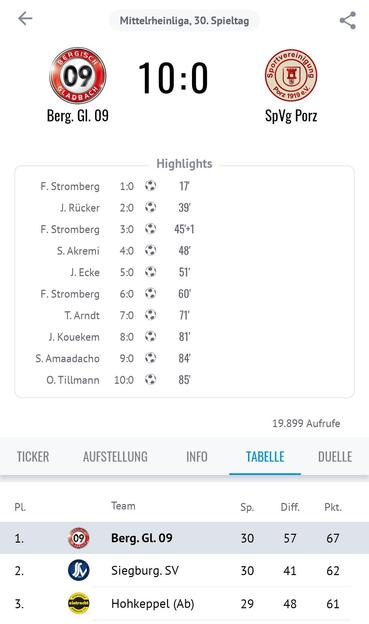Open the Mittelrheinliga, 30. Spieltag chip

pos(184,20)
